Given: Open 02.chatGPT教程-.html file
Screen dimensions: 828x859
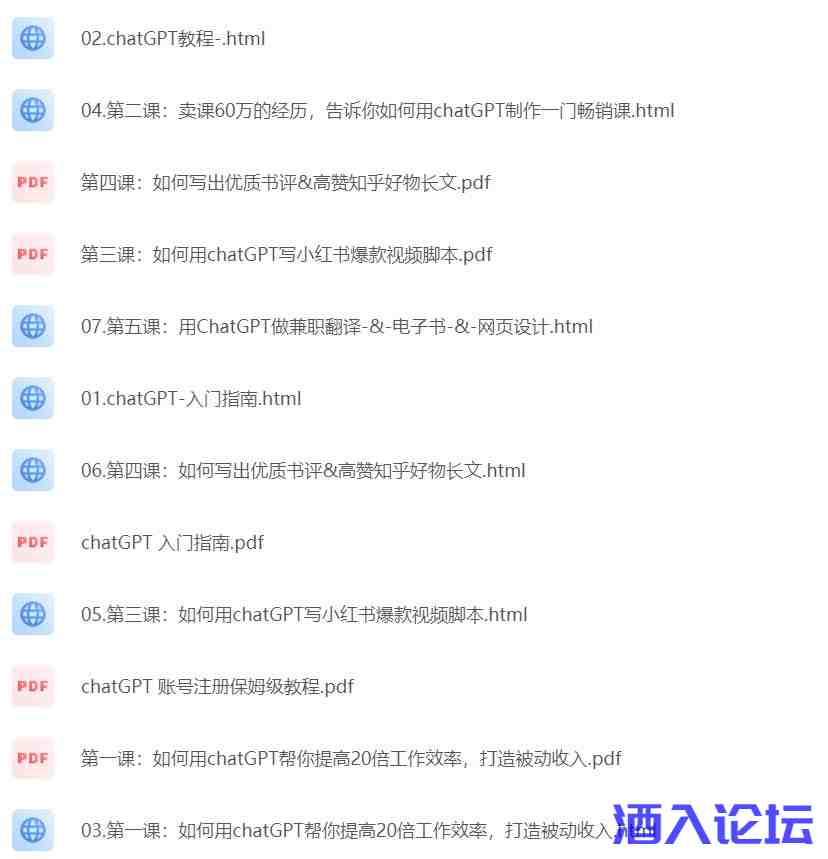Looking at the screenshot, I should [x=172, y=39].
